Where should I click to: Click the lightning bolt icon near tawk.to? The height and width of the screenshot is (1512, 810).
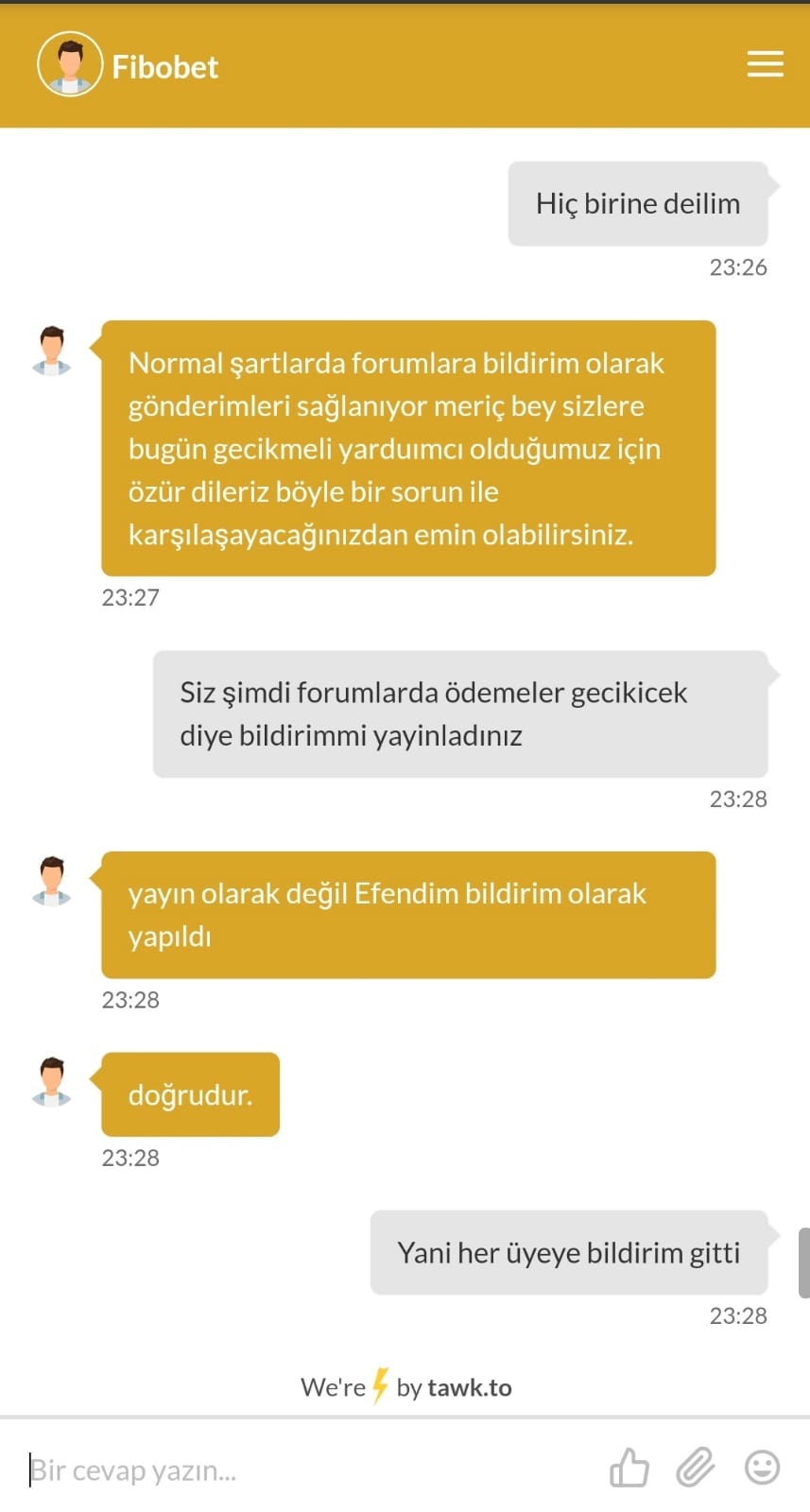tap(382, 1385)
